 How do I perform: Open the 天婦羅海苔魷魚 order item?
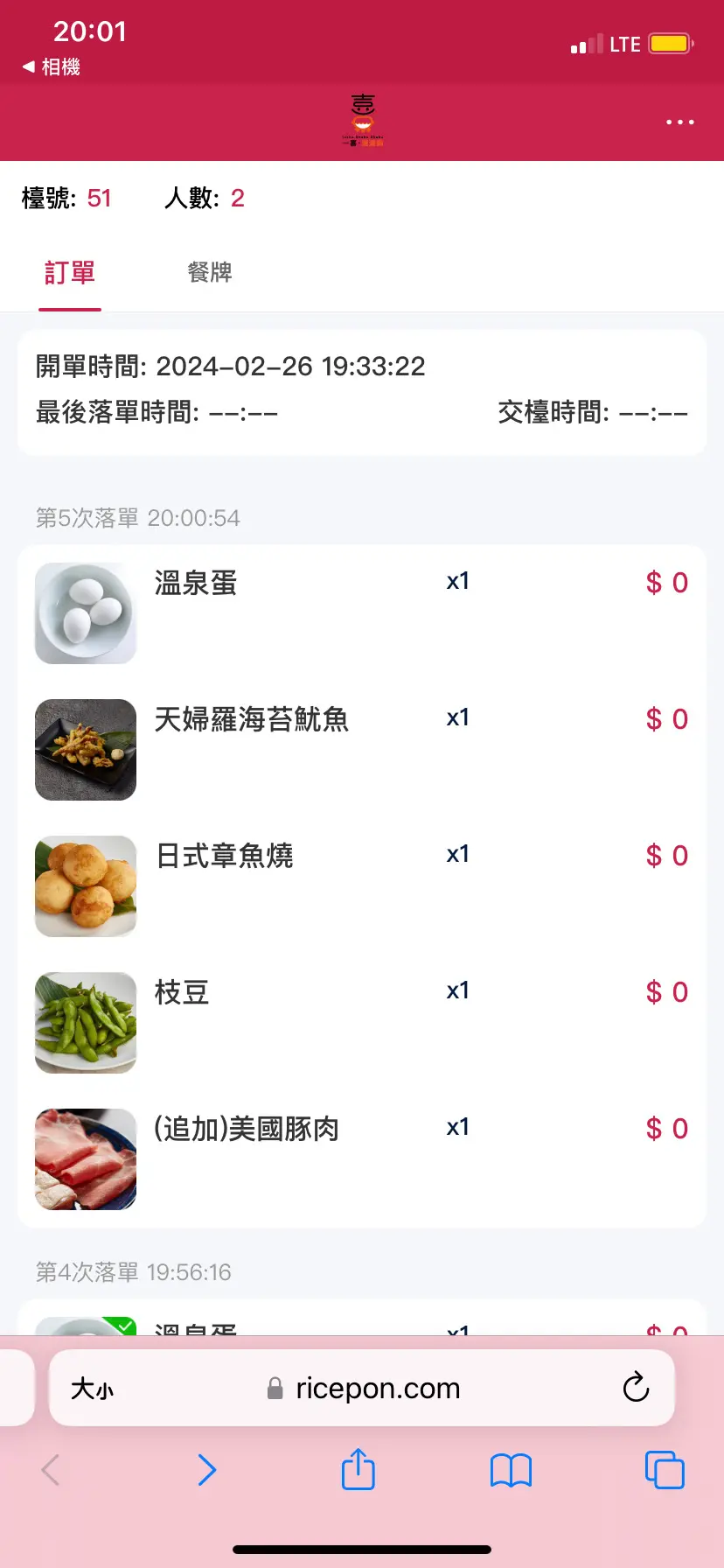(x=251, y=720)
